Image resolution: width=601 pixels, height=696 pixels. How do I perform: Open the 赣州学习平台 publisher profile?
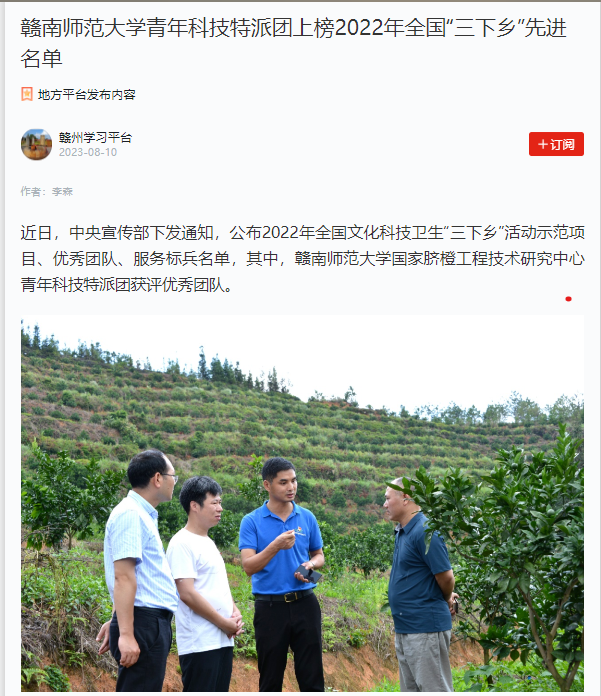point(95,137)
